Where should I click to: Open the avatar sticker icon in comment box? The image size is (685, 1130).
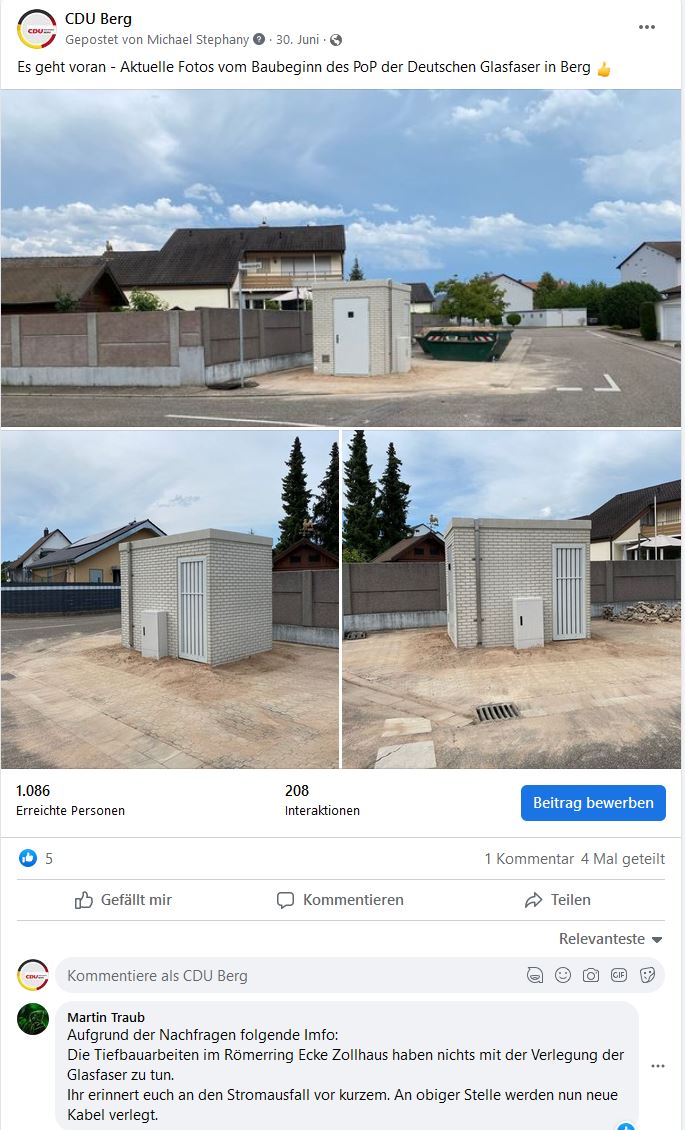coord(535,975)
